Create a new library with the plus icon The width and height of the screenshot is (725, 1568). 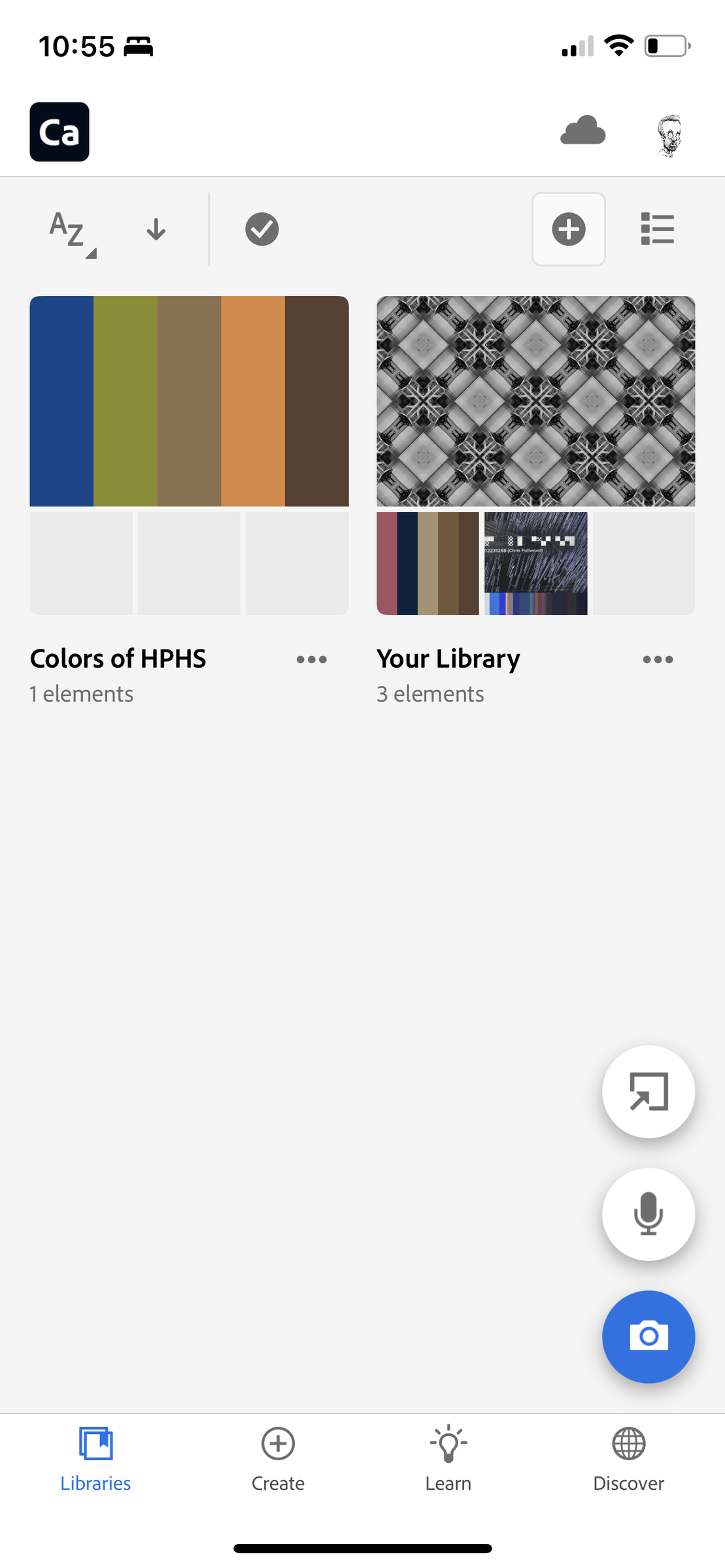pos(568,229)
